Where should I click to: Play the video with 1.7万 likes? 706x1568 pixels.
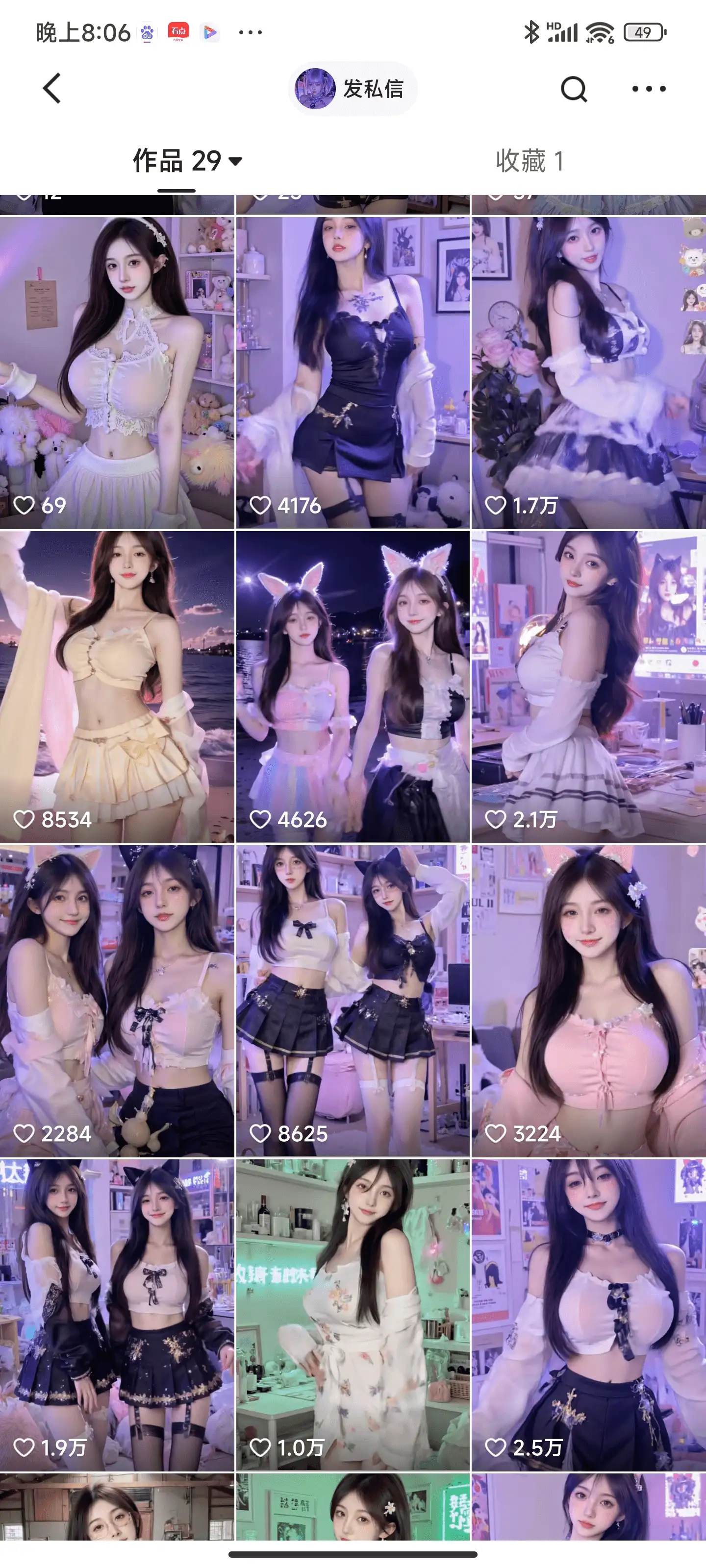588,372
